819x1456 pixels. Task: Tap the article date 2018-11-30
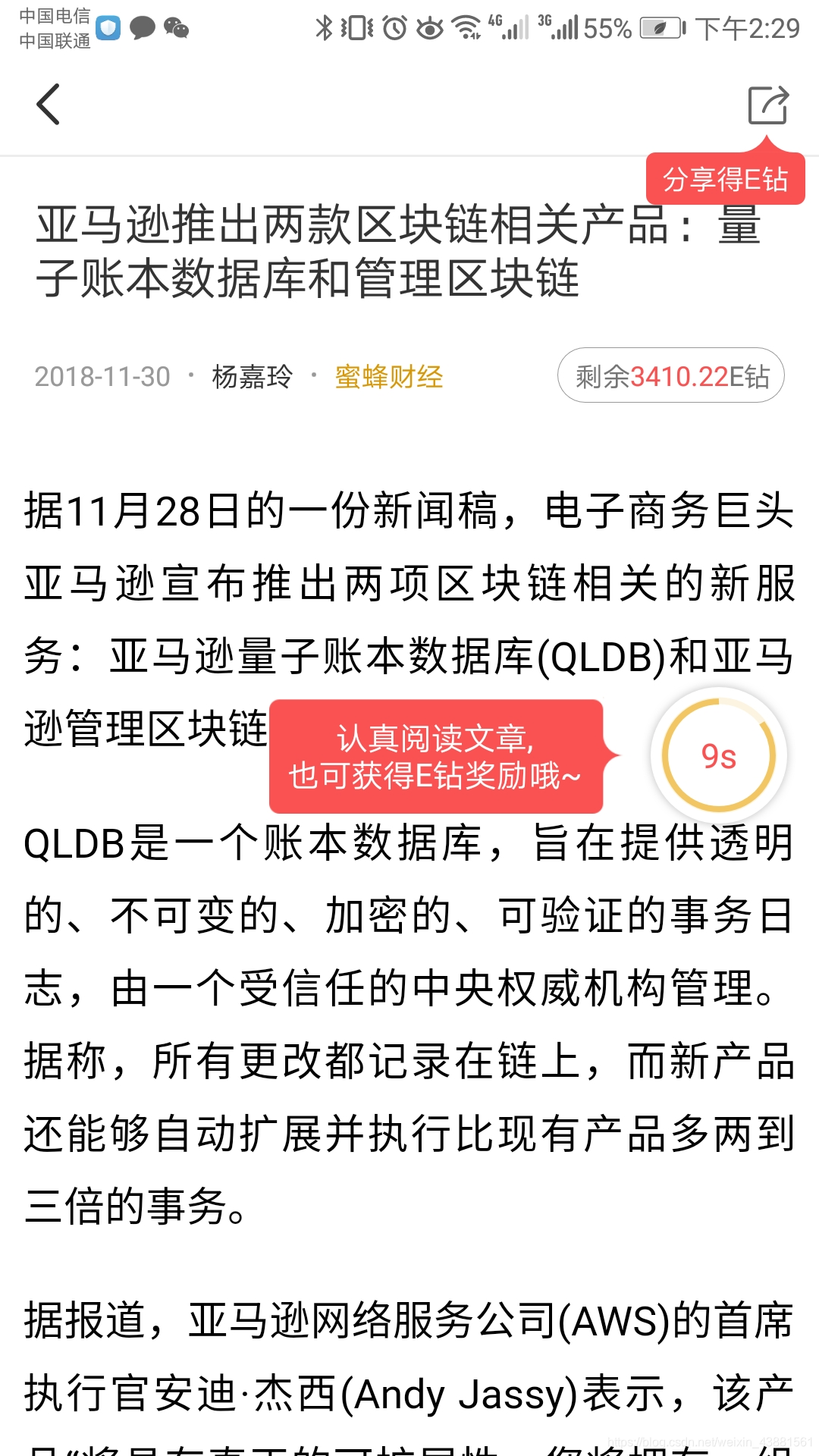102,377
